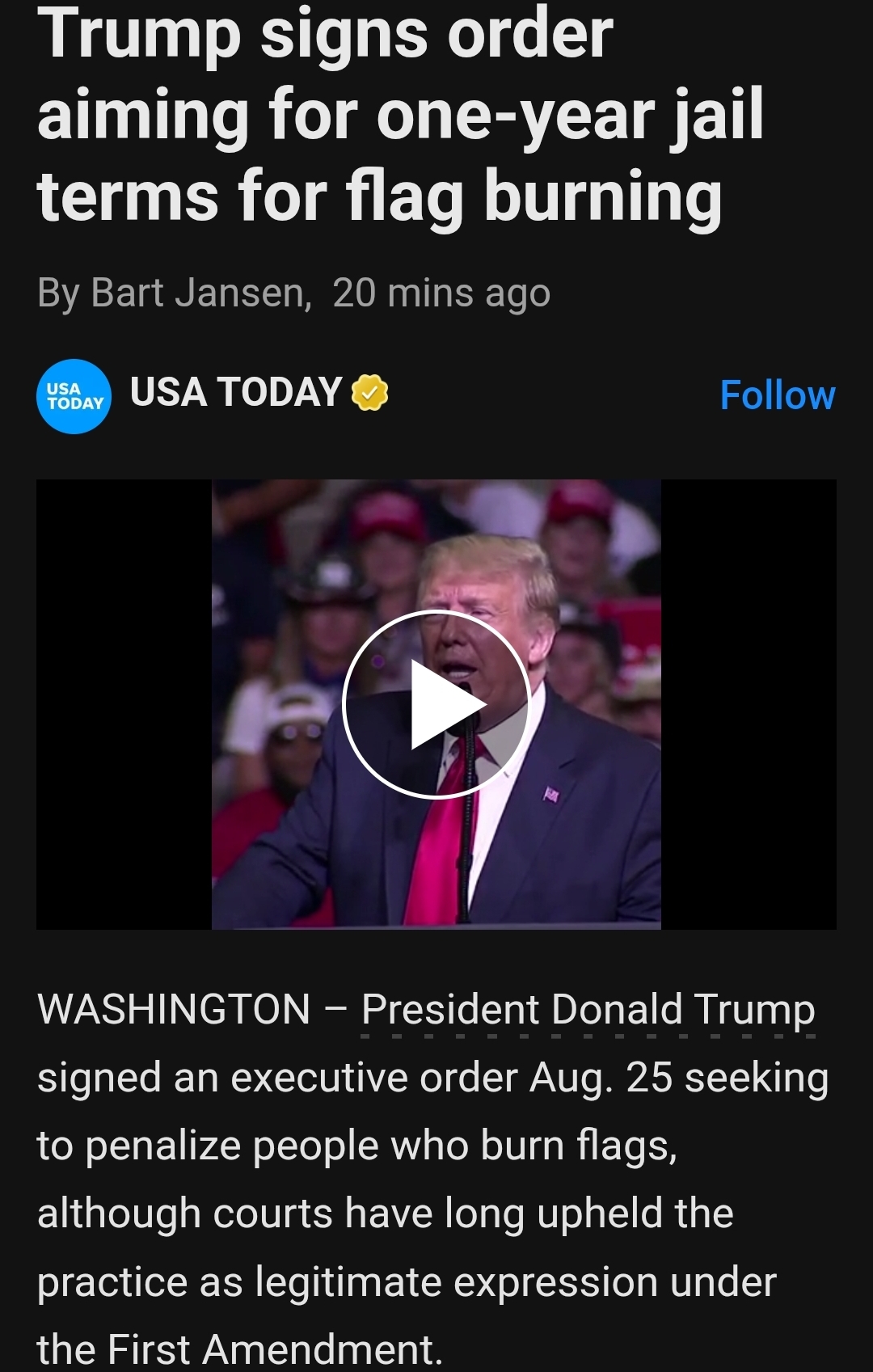This screenshot has height=1372, width=873.
Task: Follow the USA TODAY publisher
Action: [777, 395]
